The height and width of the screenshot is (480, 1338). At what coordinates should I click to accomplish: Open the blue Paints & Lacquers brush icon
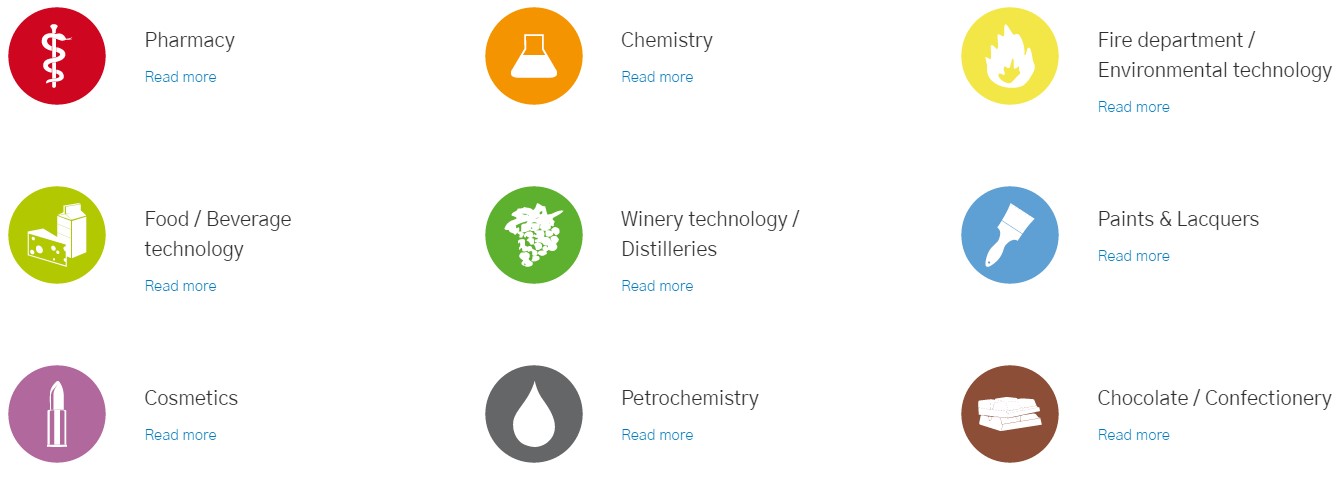click(1009, 235)
